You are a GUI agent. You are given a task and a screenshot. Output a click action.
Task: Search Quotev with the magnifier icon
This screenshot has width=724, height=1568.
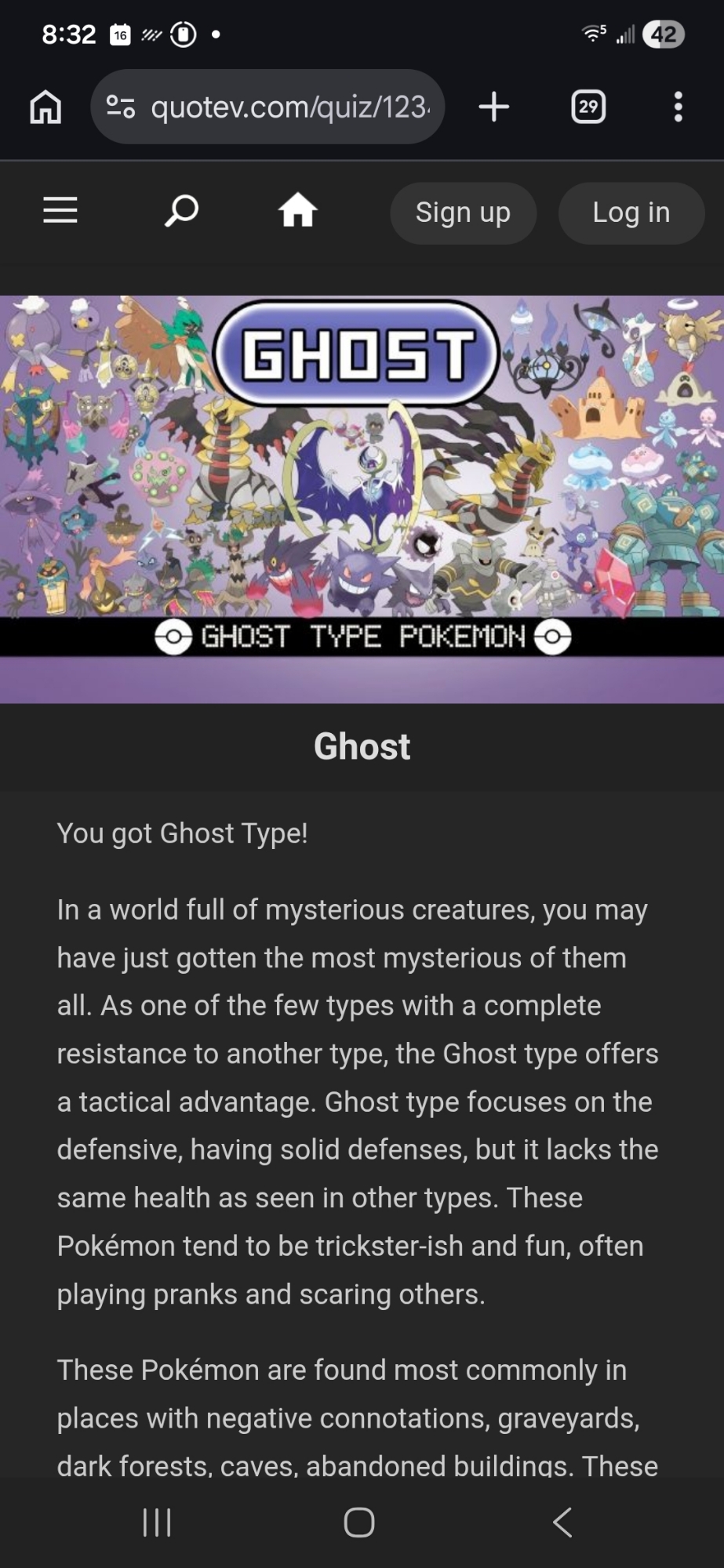181,211
